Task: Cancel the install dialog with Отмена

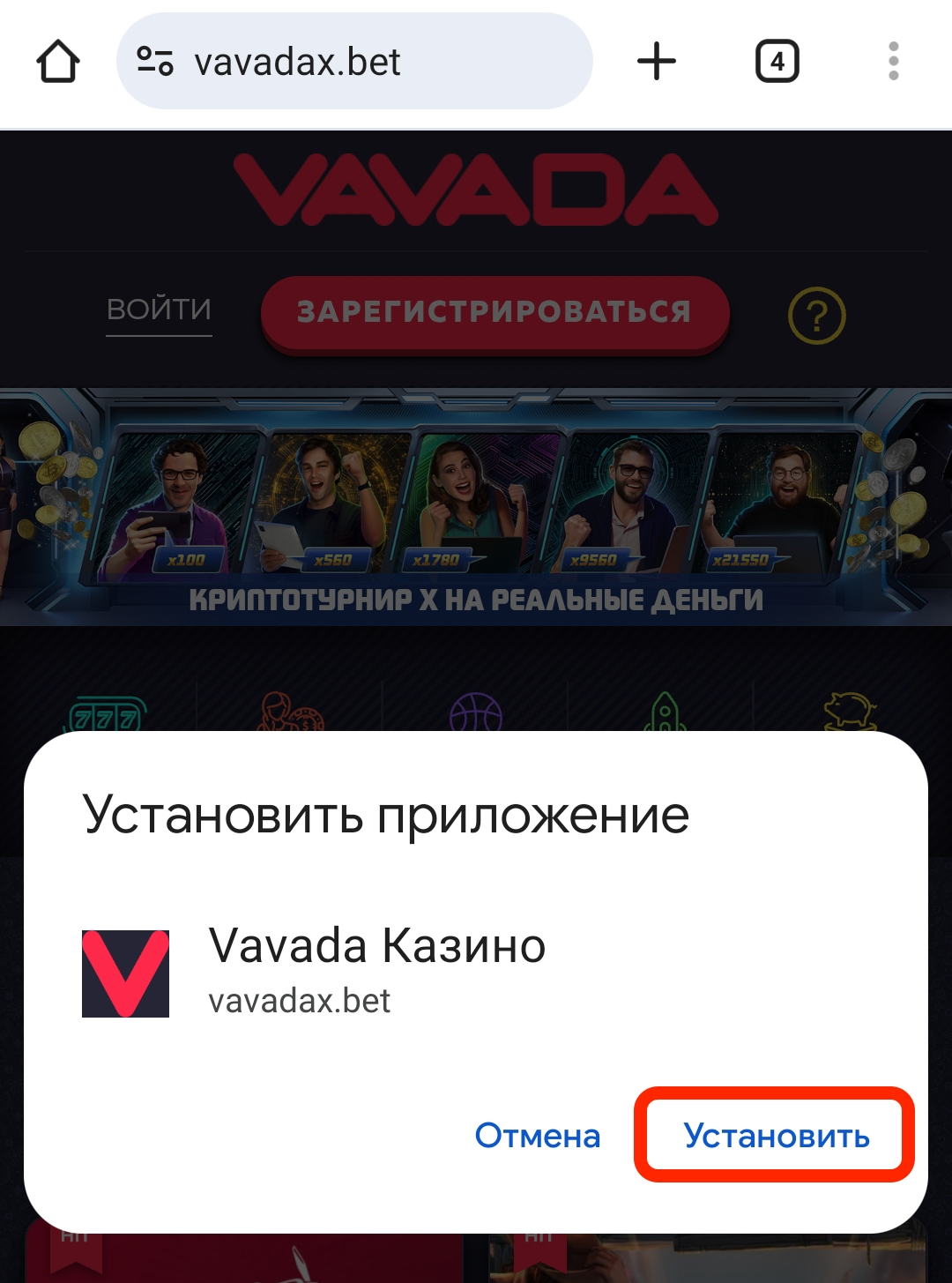Action: [x=537, y=1136]
